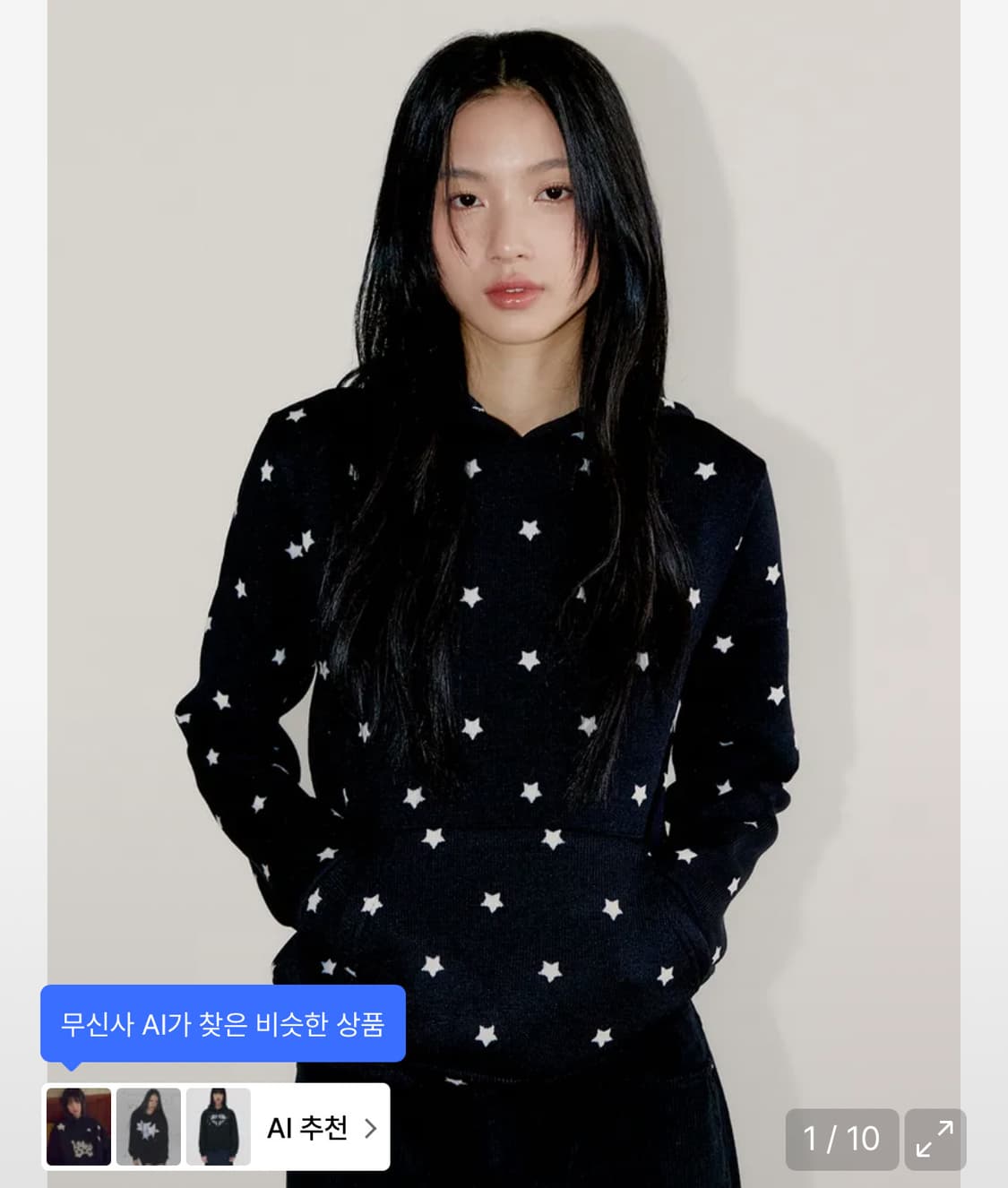Open similar products via the right-pointing arrow
The height and width of the screenshot is (1188, 1008).
(371, 1128)
